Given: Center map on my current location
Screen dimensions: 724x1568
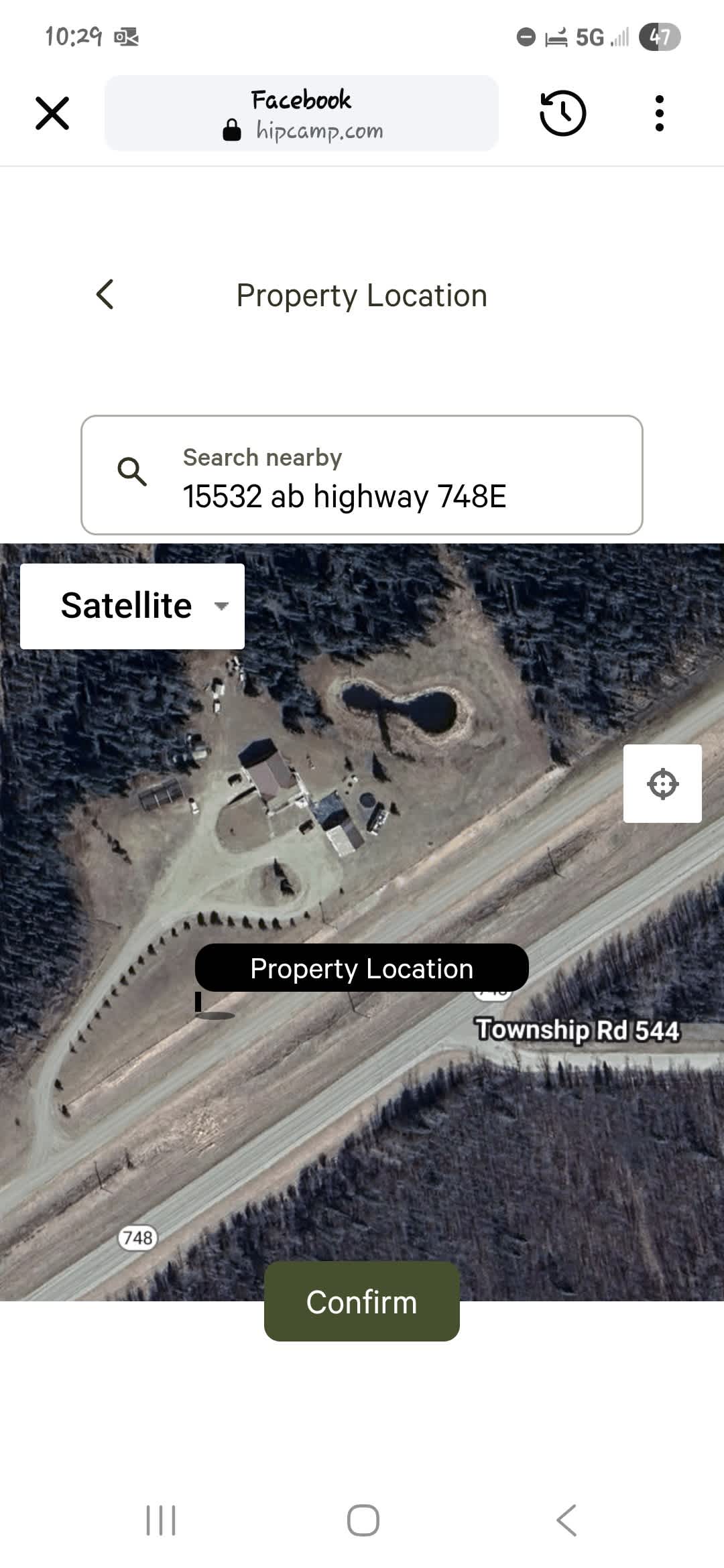Looking at the screenshot, I should [662, 783].
